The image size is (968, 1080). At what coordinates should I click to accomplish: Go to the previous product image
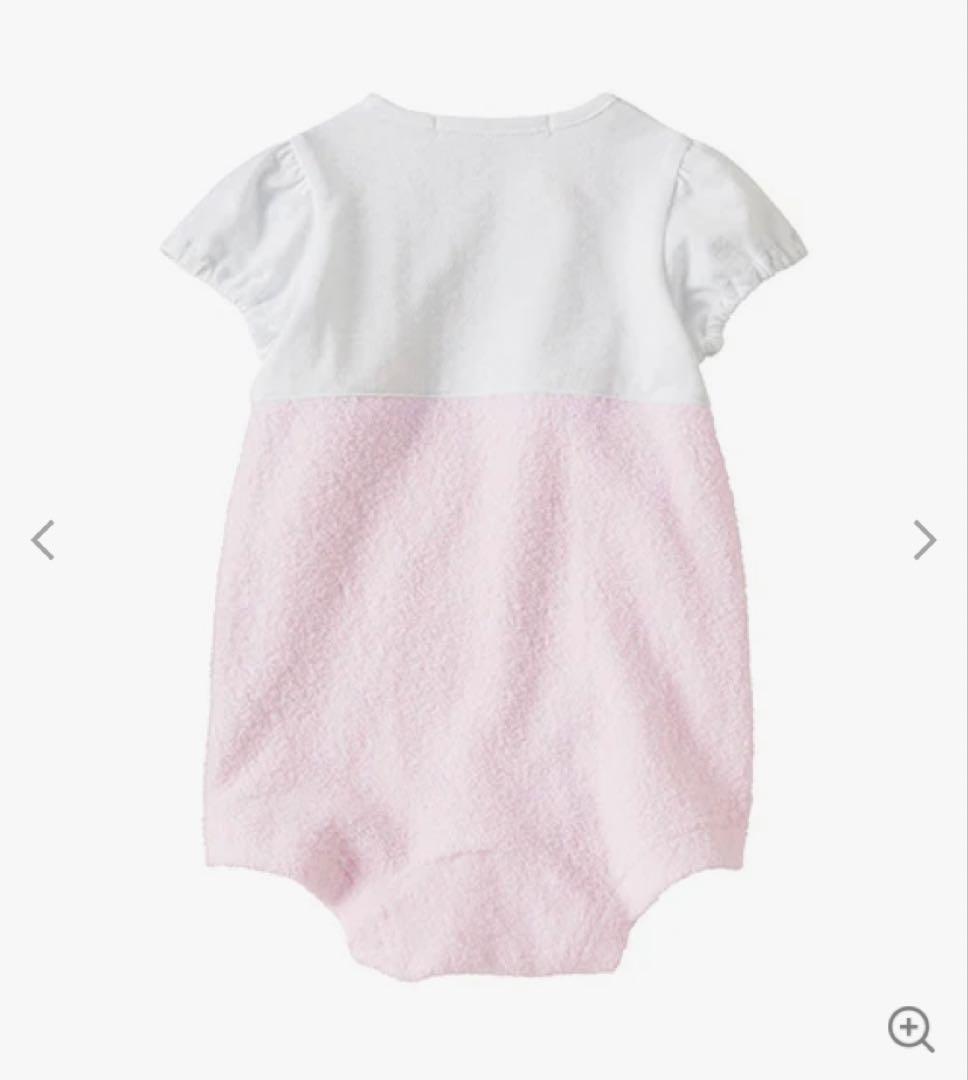coord(42,540)
